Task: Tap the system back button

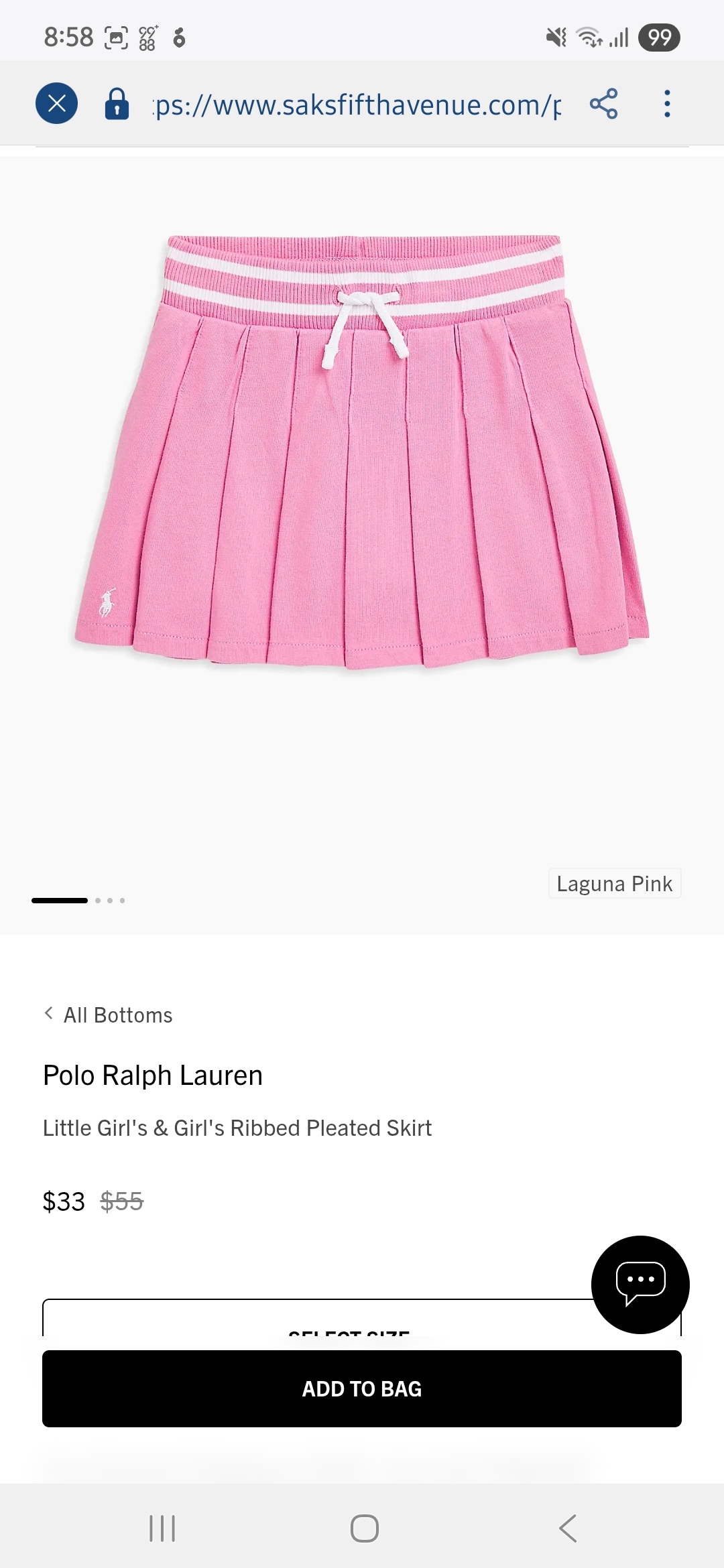Action: (x=567, y=1528)
